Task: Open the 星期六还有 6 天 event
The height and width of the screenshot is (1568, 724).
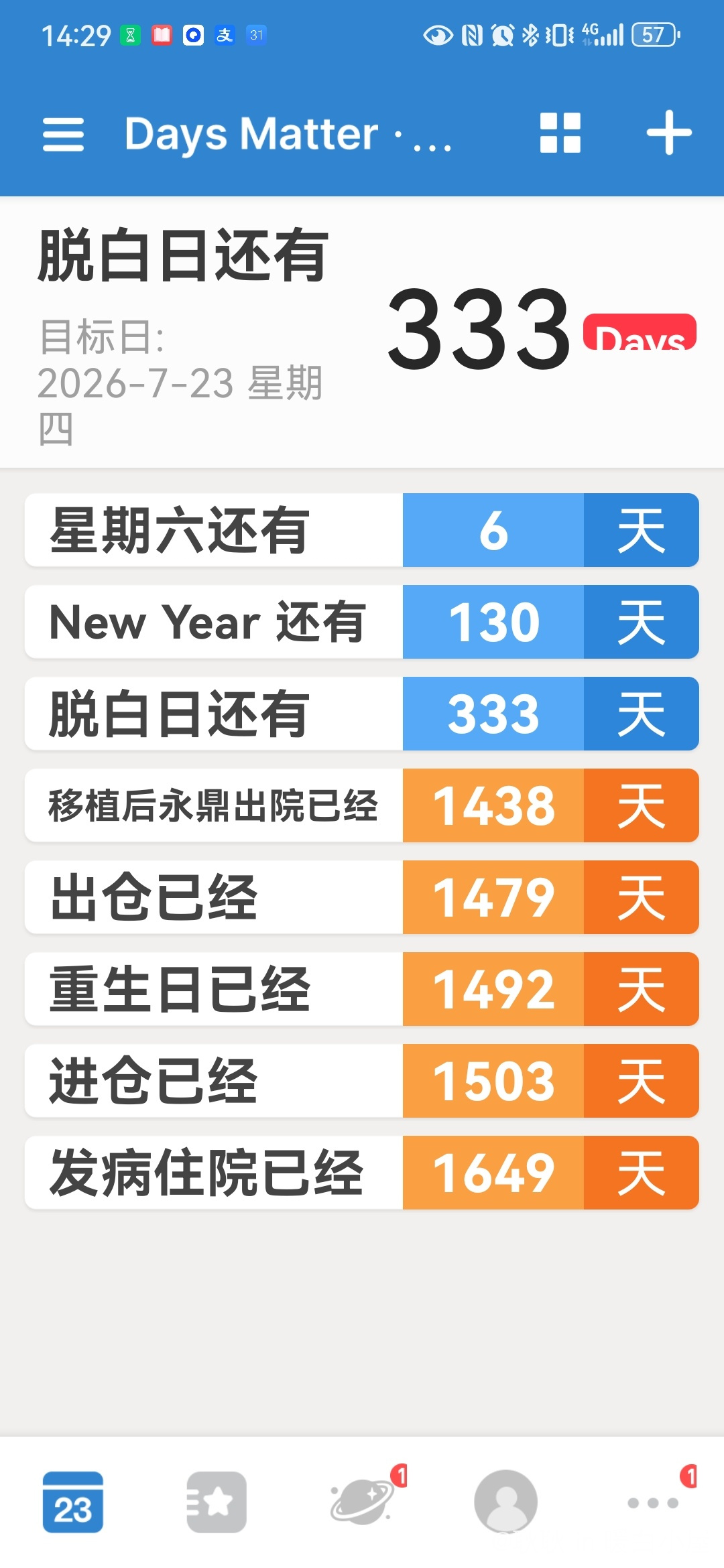Action: pyautogui.click(x=362, y=530)
